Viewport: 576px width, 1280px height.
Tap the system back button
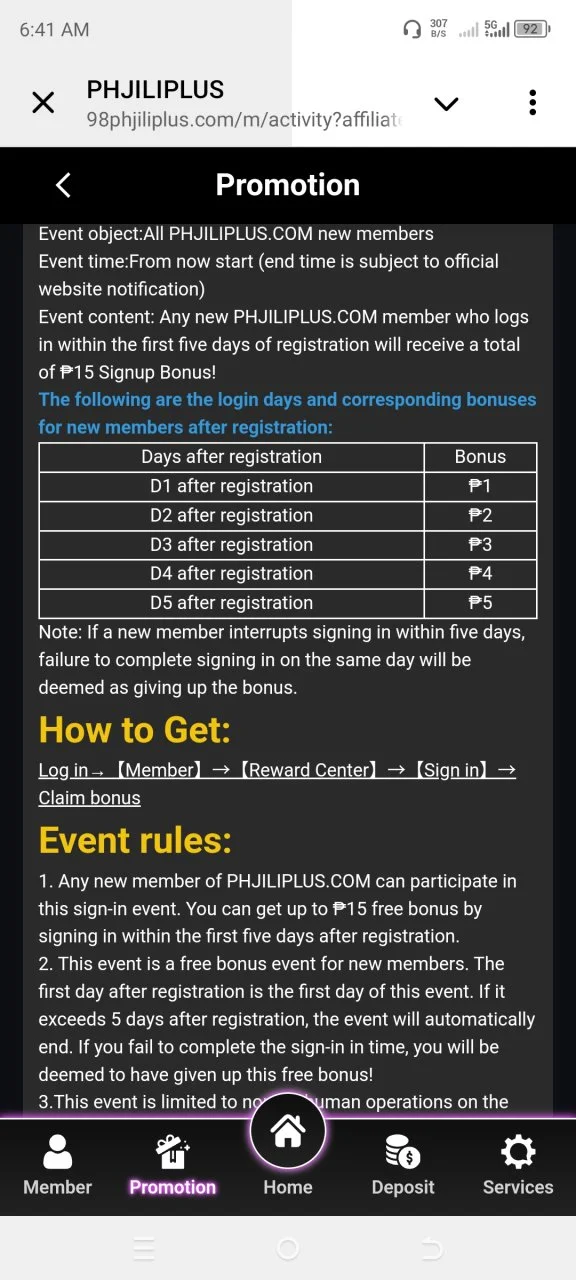coord(432,1248)
